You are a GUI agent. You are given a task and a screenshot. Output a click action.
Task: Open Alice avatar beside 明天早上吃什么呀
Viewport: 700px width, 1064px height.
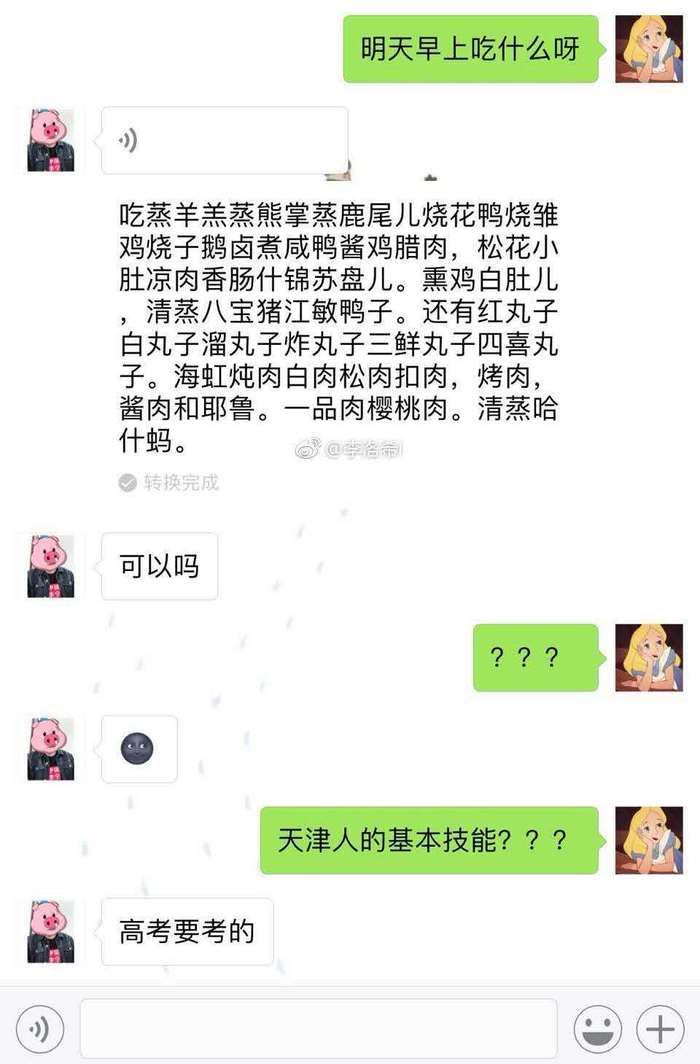click(x=648, y=49)
